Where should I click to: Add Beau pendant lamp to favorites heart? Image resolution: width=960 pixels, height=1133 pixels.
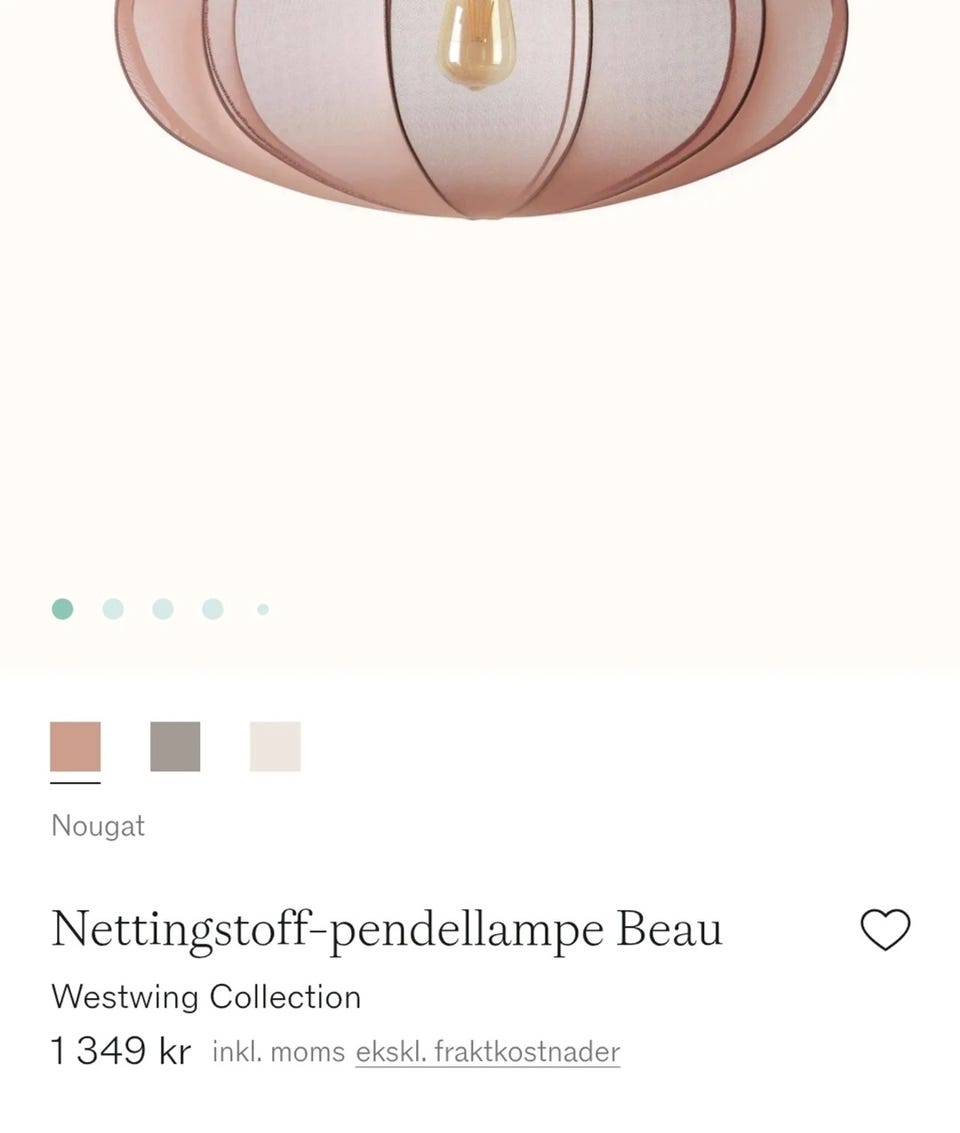[884, 929]
